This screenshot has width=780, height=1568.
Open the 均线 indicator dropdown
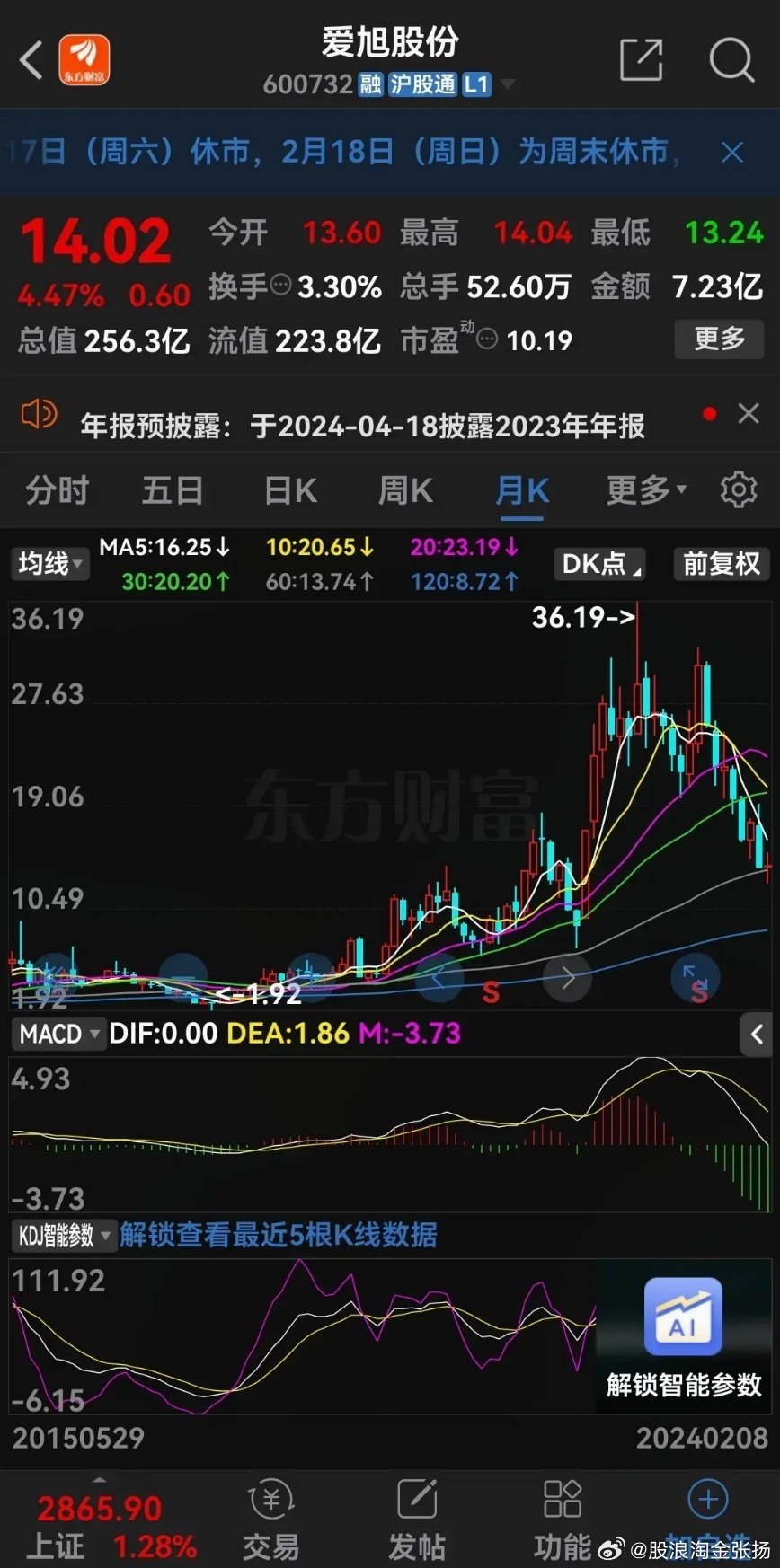50,564
